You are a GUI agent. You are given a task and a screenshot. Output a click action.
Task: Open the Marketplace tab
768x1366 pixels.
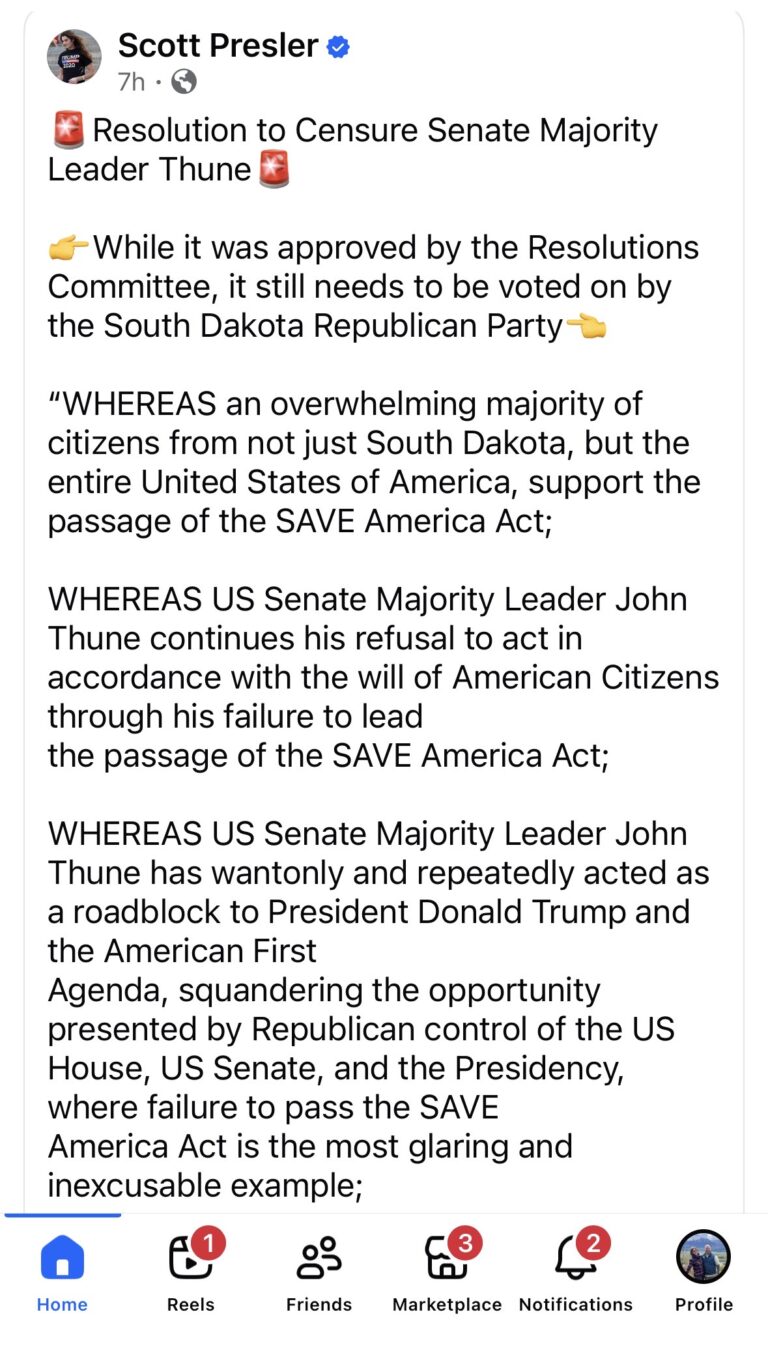[x=447, y=1271]
